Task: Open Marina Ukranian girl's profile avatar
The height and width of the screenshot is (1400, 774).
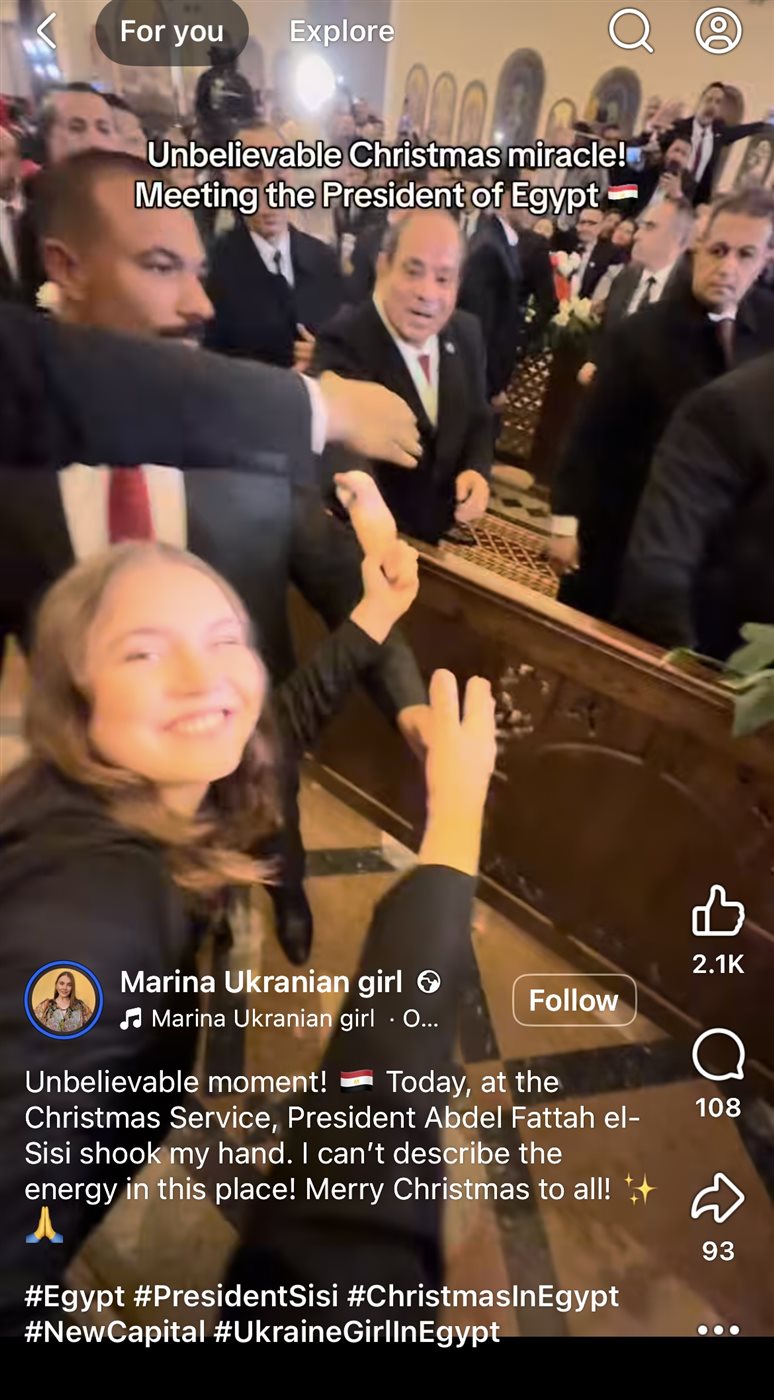Action: [64, 1000]
